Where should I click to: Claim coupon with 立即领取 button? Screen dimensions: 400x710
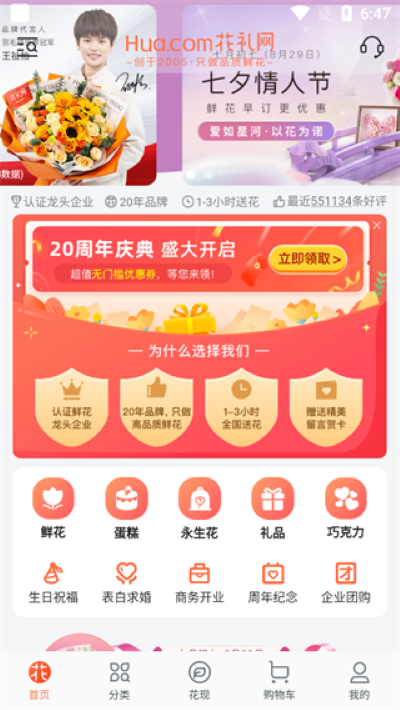[308, 259]
